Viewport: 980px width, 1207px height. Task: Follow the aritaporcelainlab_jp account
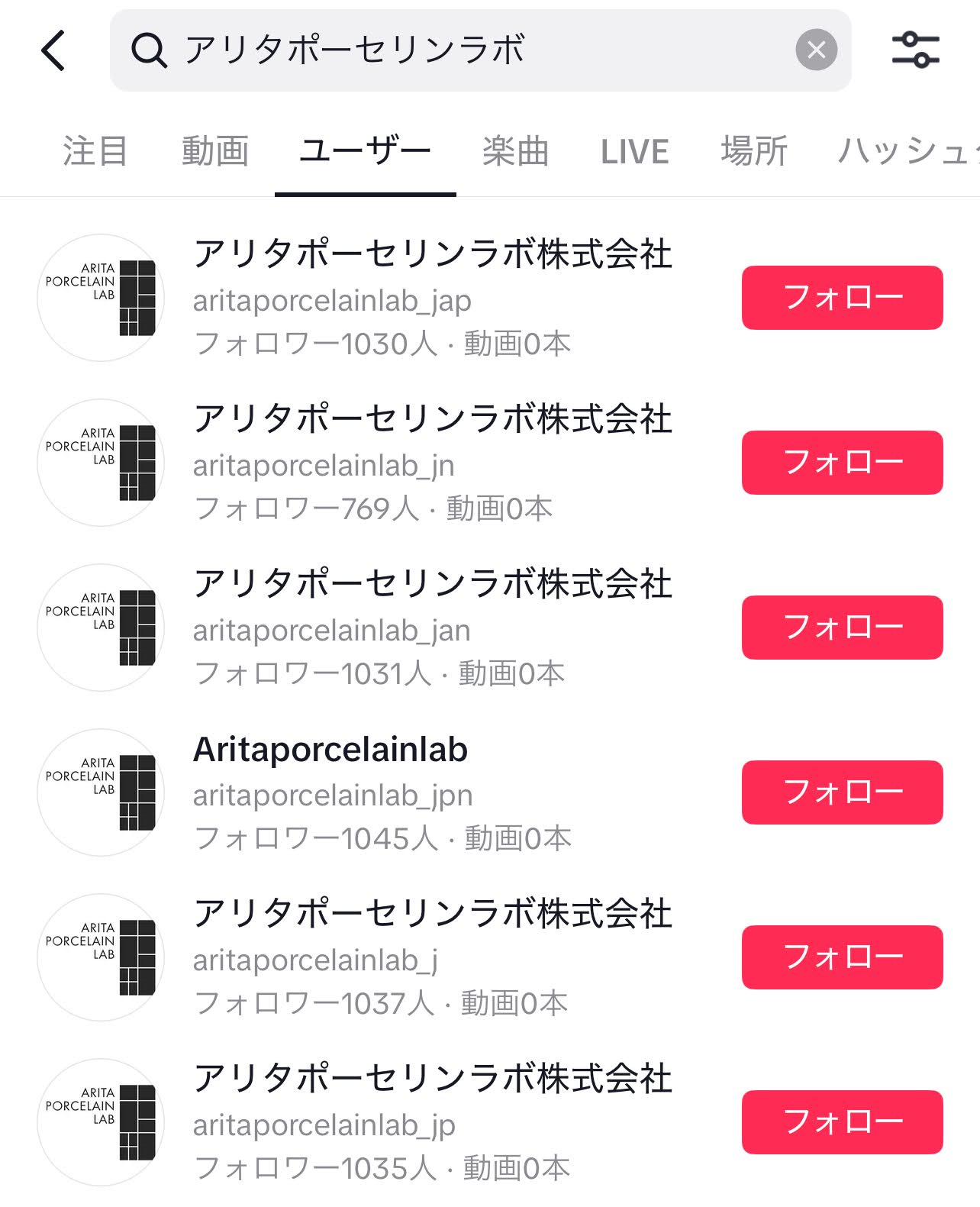[842, 1122]
